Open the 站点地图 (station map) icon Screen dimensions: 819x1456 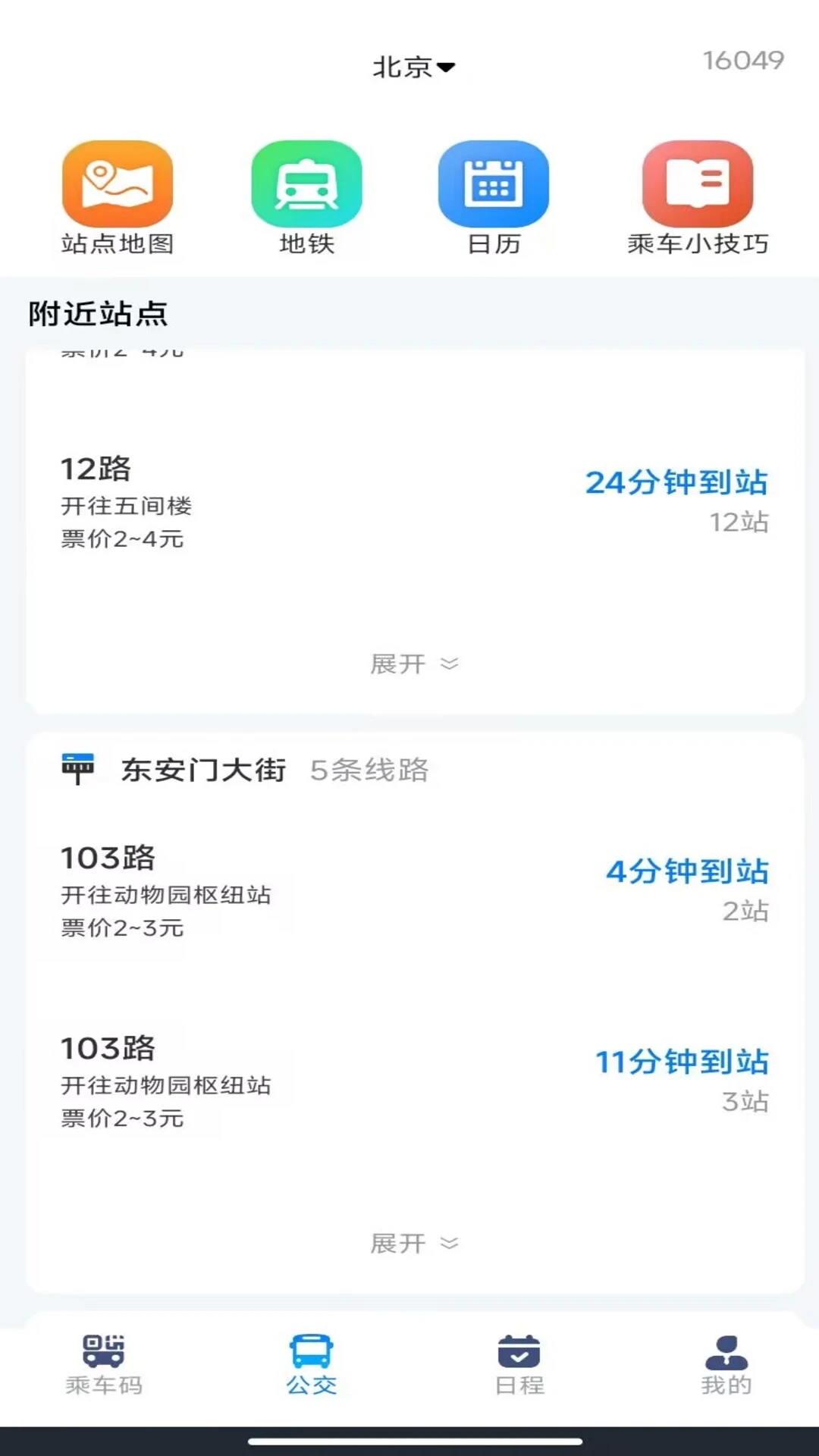pos(118,182)
